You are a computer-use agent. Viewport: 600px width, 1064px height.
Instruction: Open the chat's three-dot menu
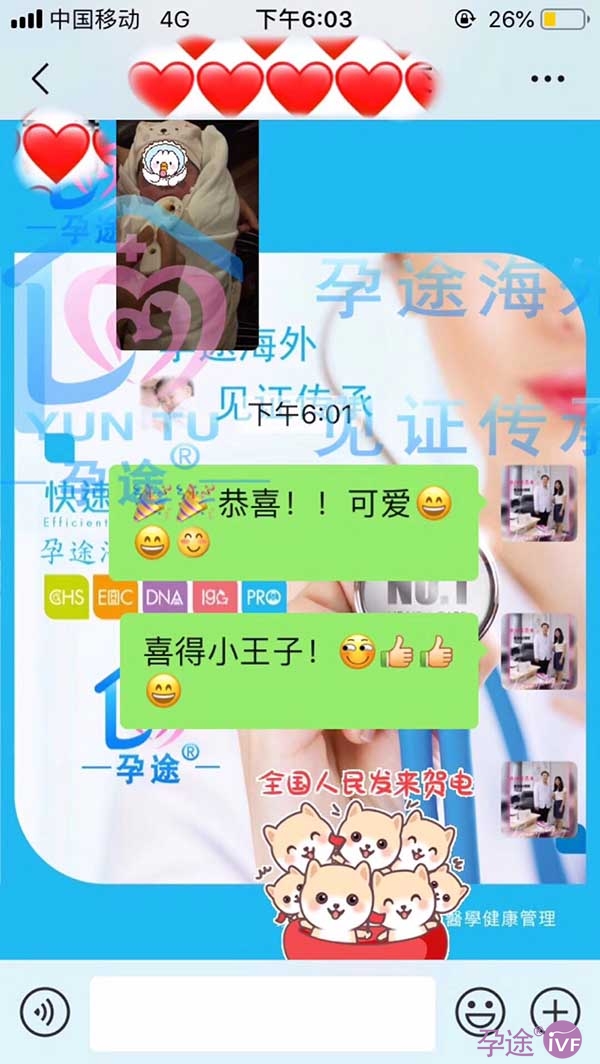pyautogui.click(x=548, y=79)
